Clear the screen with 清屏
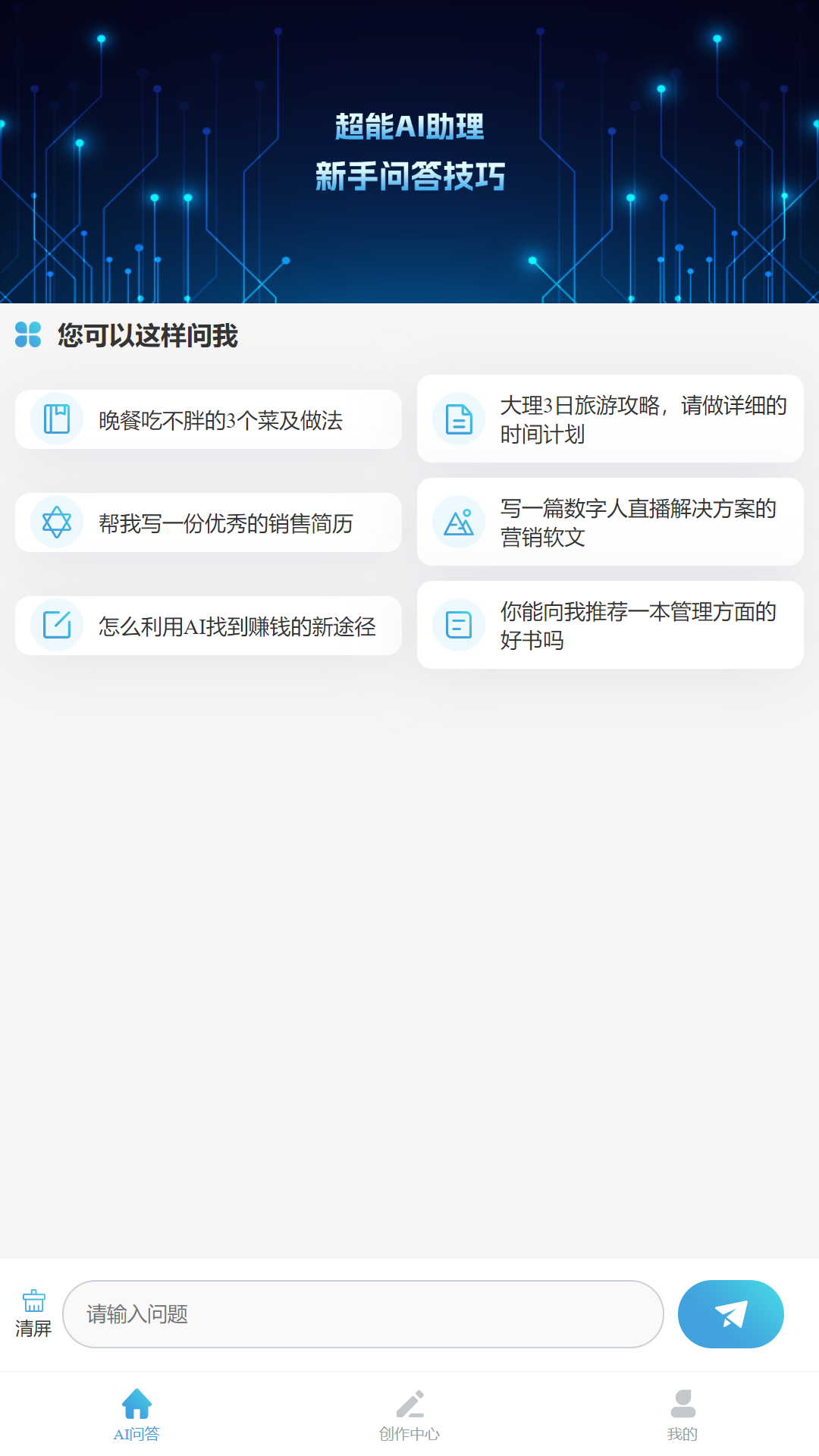819x1456 pixels. [33, 1313]
